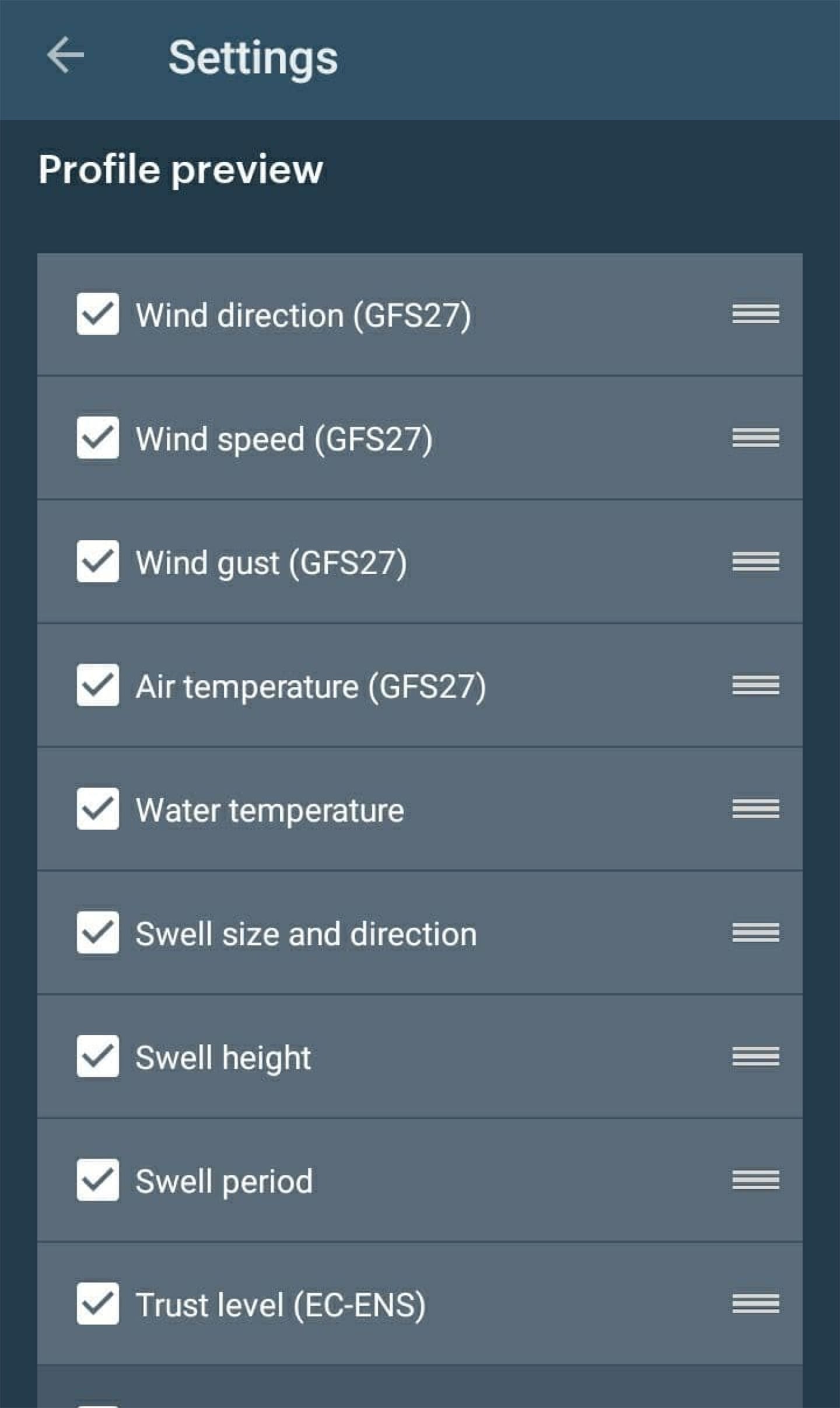Toggle the Air temperature (GFS27) checkbox

click(x=97, y=685)
